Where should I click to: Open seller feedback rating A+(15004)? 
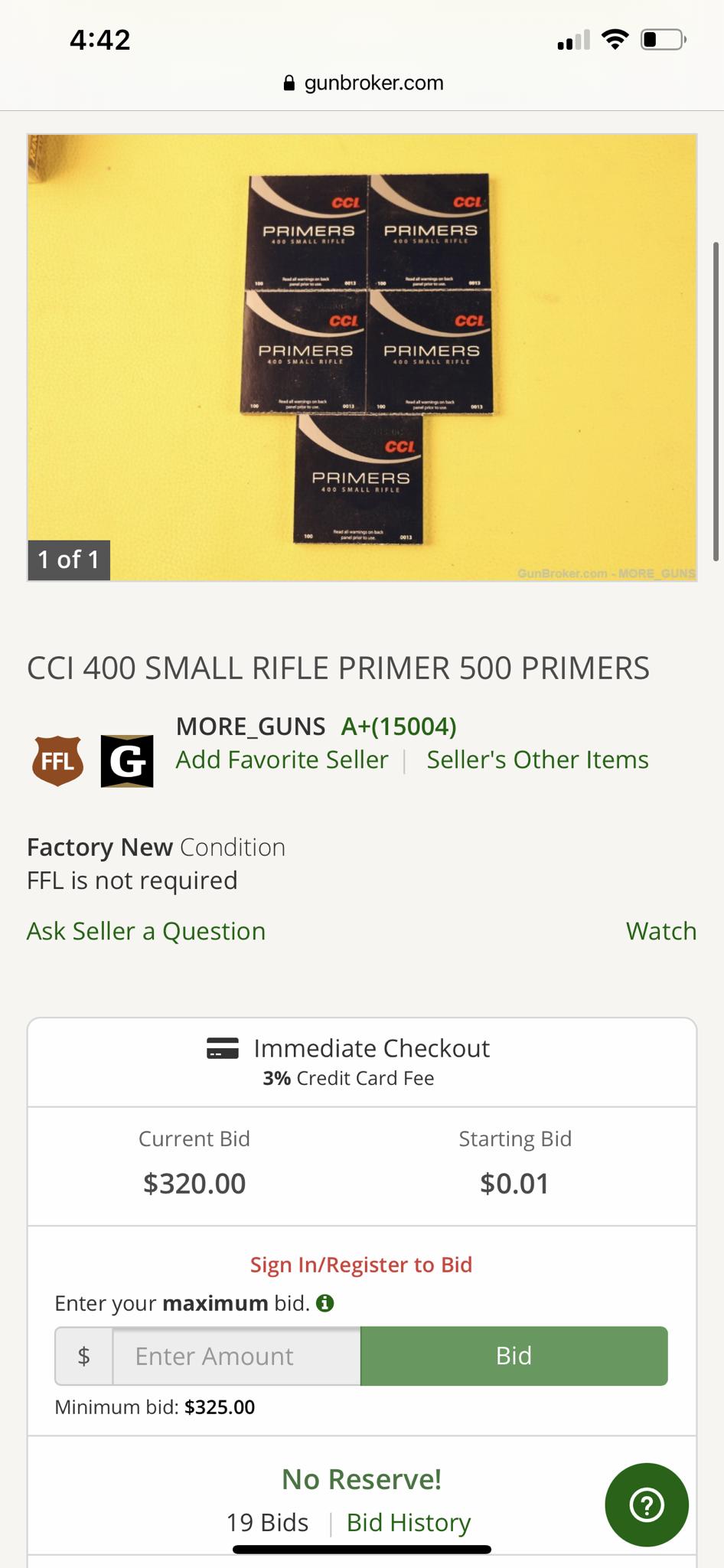click(398, 726)
